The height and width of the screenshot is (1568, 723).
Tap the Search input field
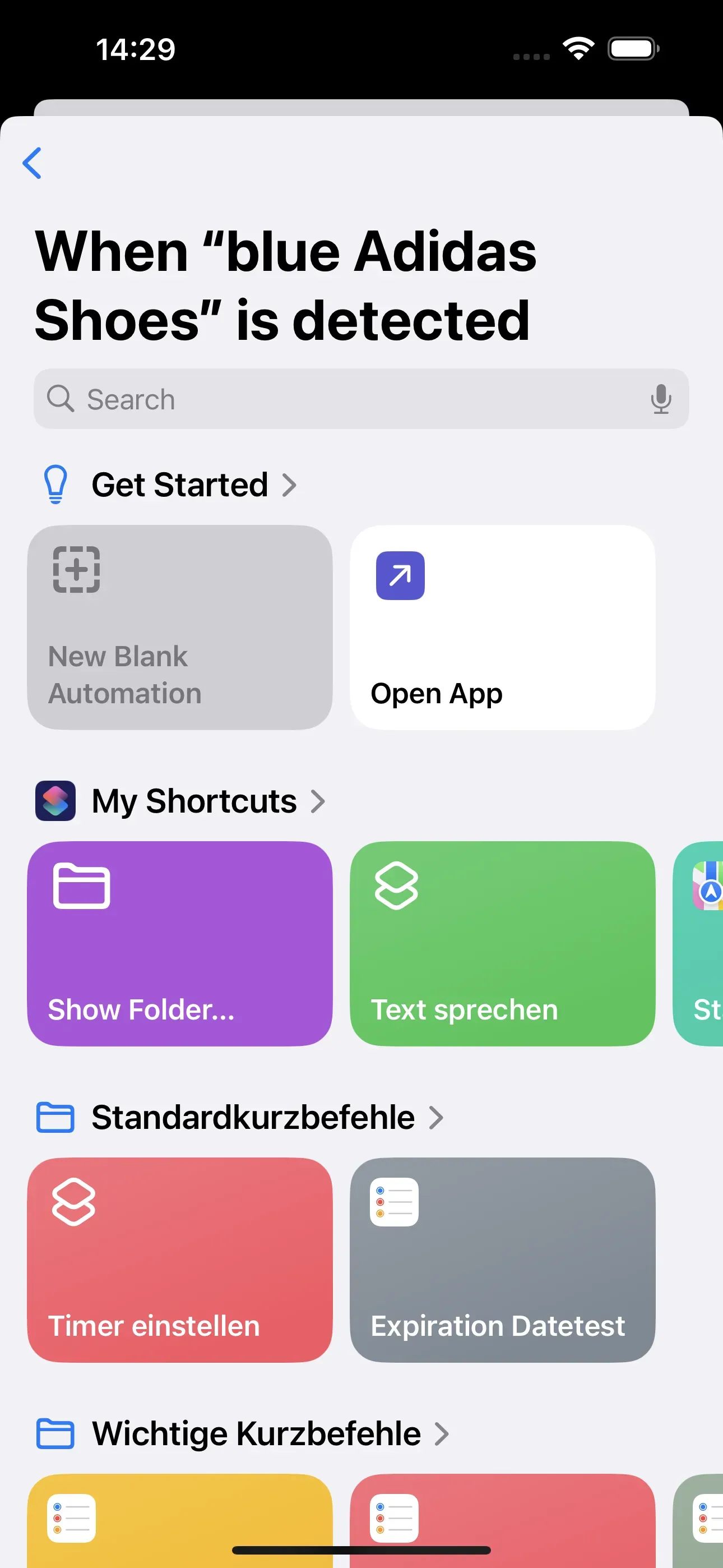pyautogui.click(x=304, y=399)
